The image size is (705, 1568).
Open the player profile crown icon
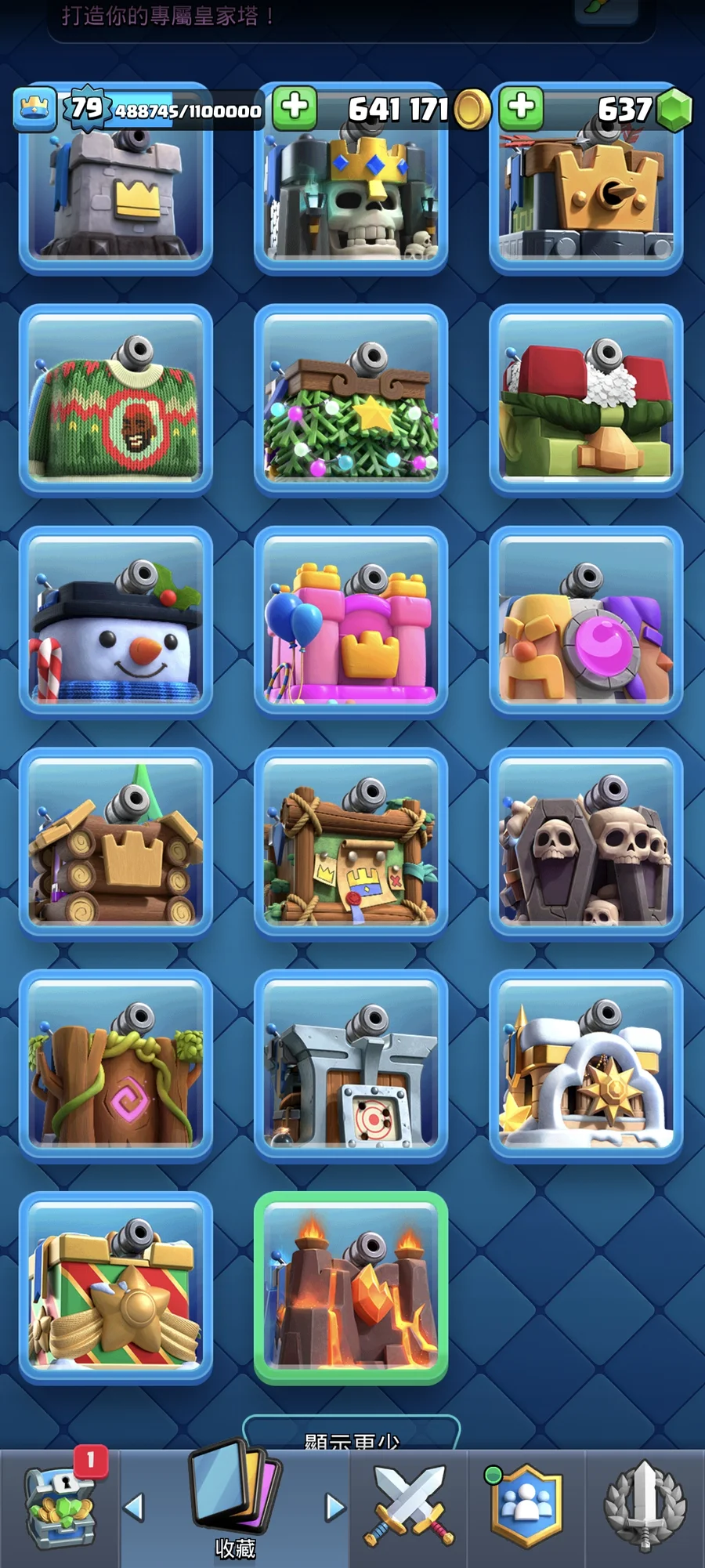34,108
